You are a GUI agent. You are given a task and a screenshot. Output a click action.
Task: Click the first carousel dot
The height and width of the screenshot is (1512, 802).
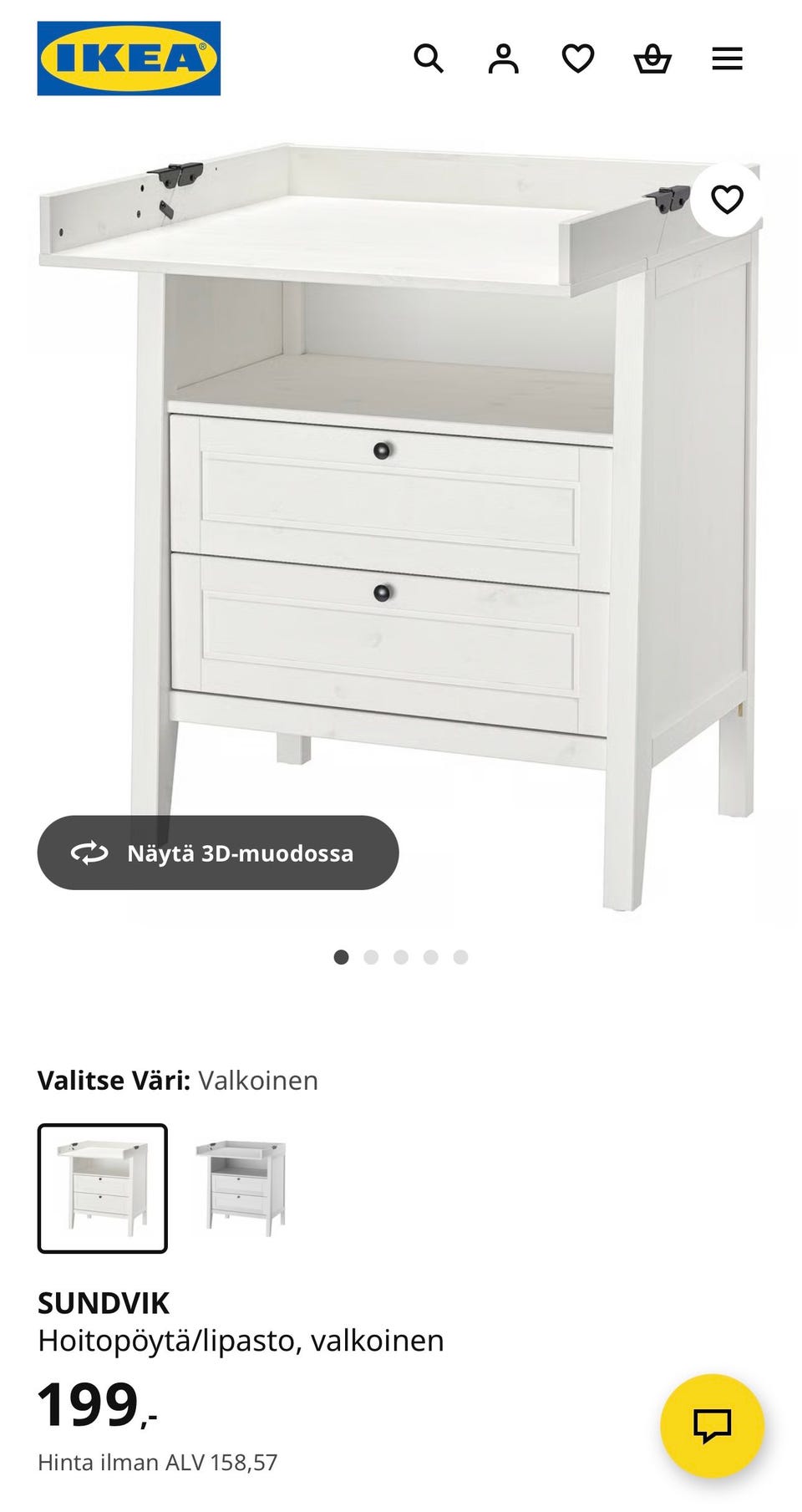[x=341, y=957]
